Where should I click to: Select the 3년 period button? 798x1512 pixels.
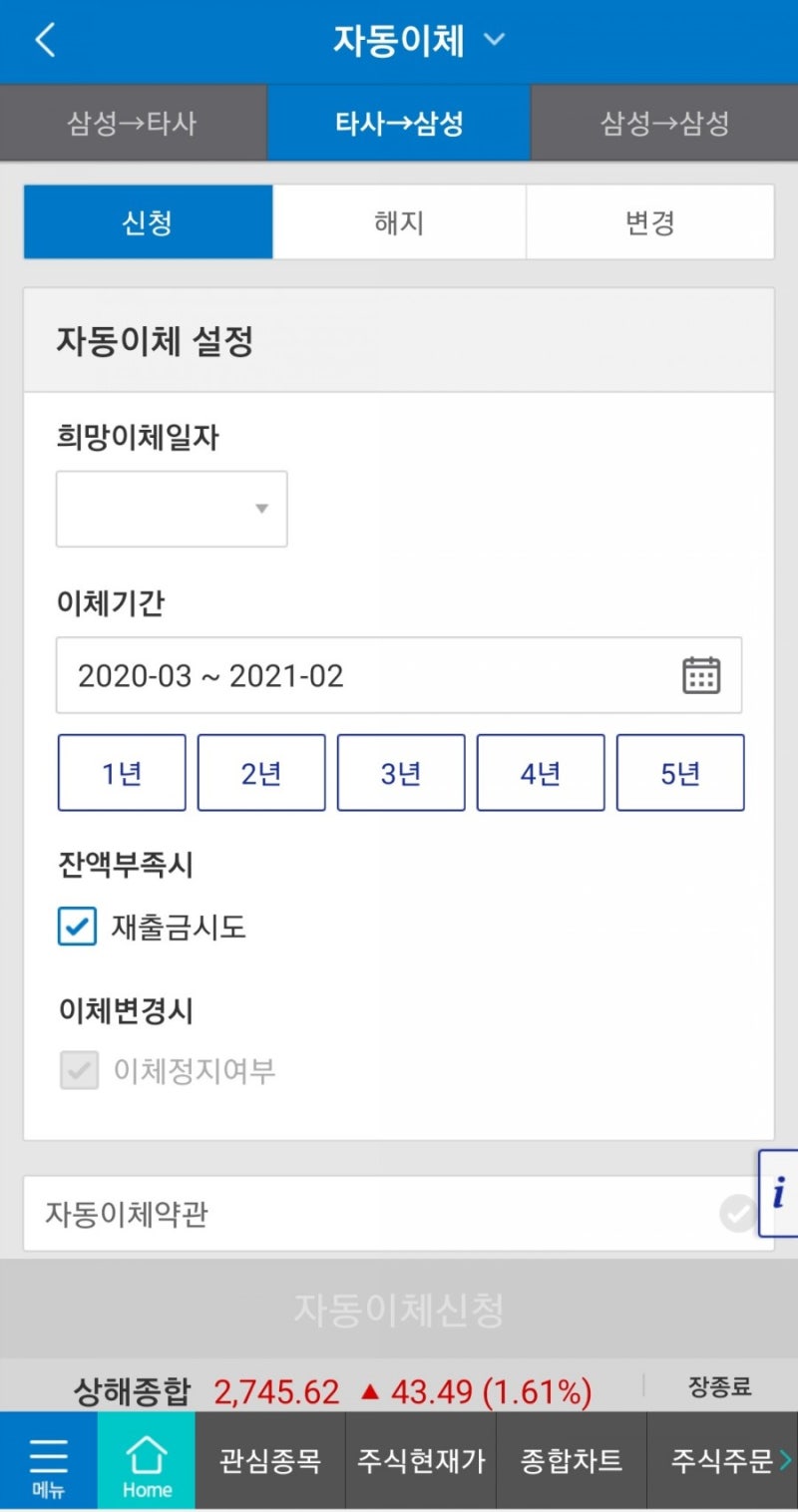(x=400, y=772)
